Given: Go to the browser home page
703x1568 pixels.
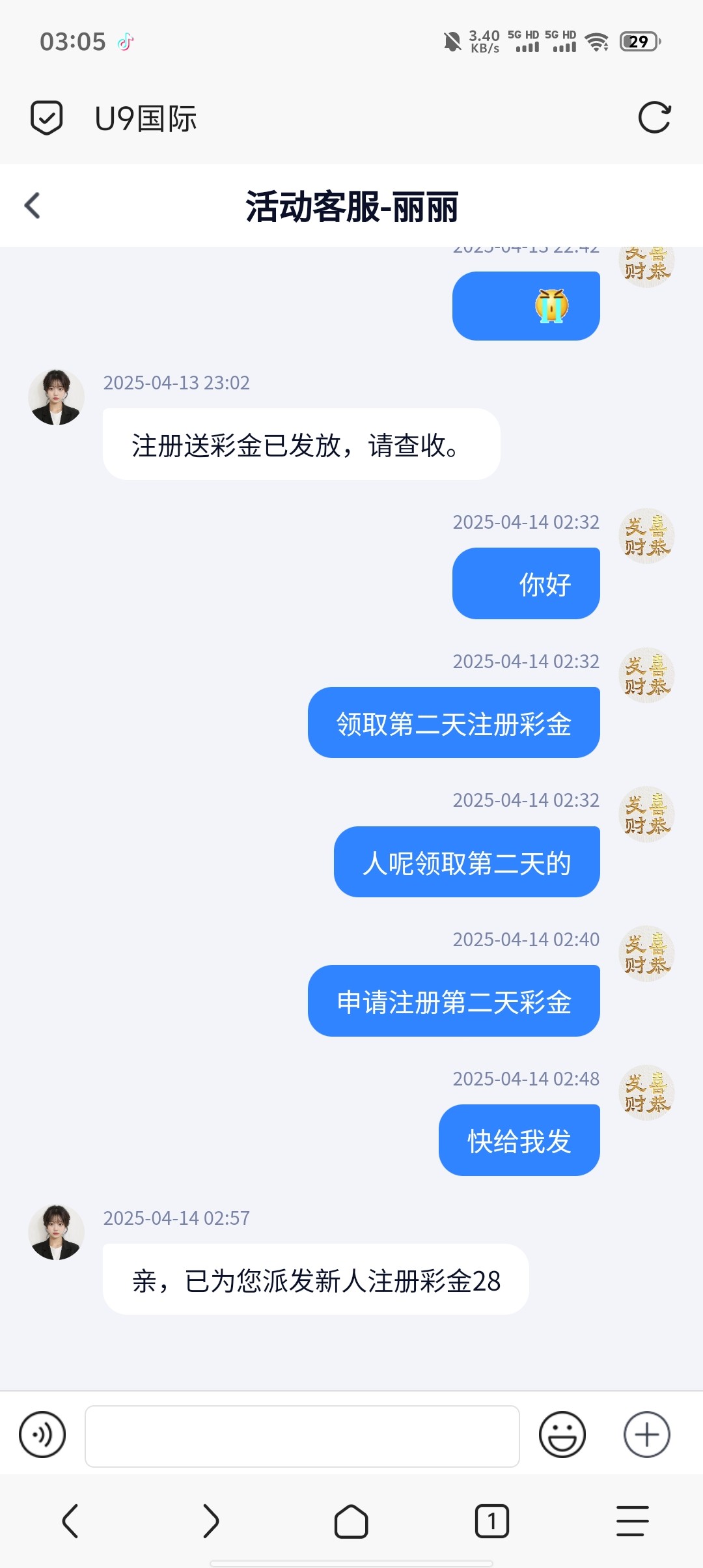Looking at the screenshot, I should point(351,1521).
